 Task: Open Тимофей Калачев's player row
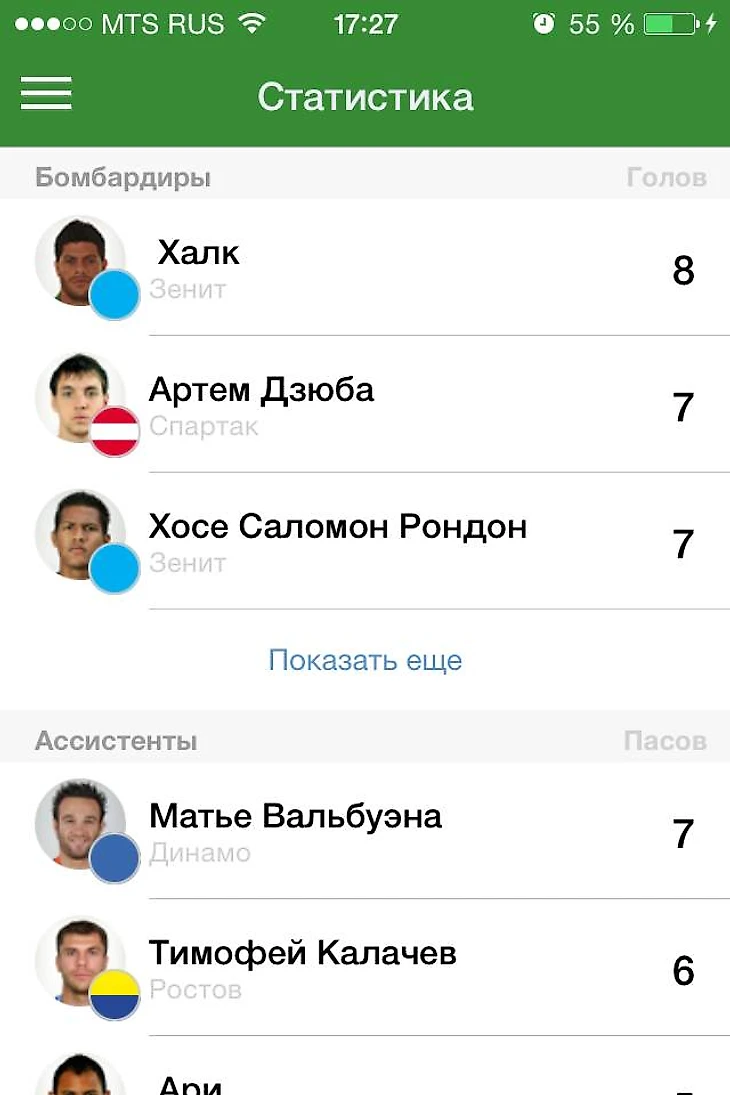(365, 968)
